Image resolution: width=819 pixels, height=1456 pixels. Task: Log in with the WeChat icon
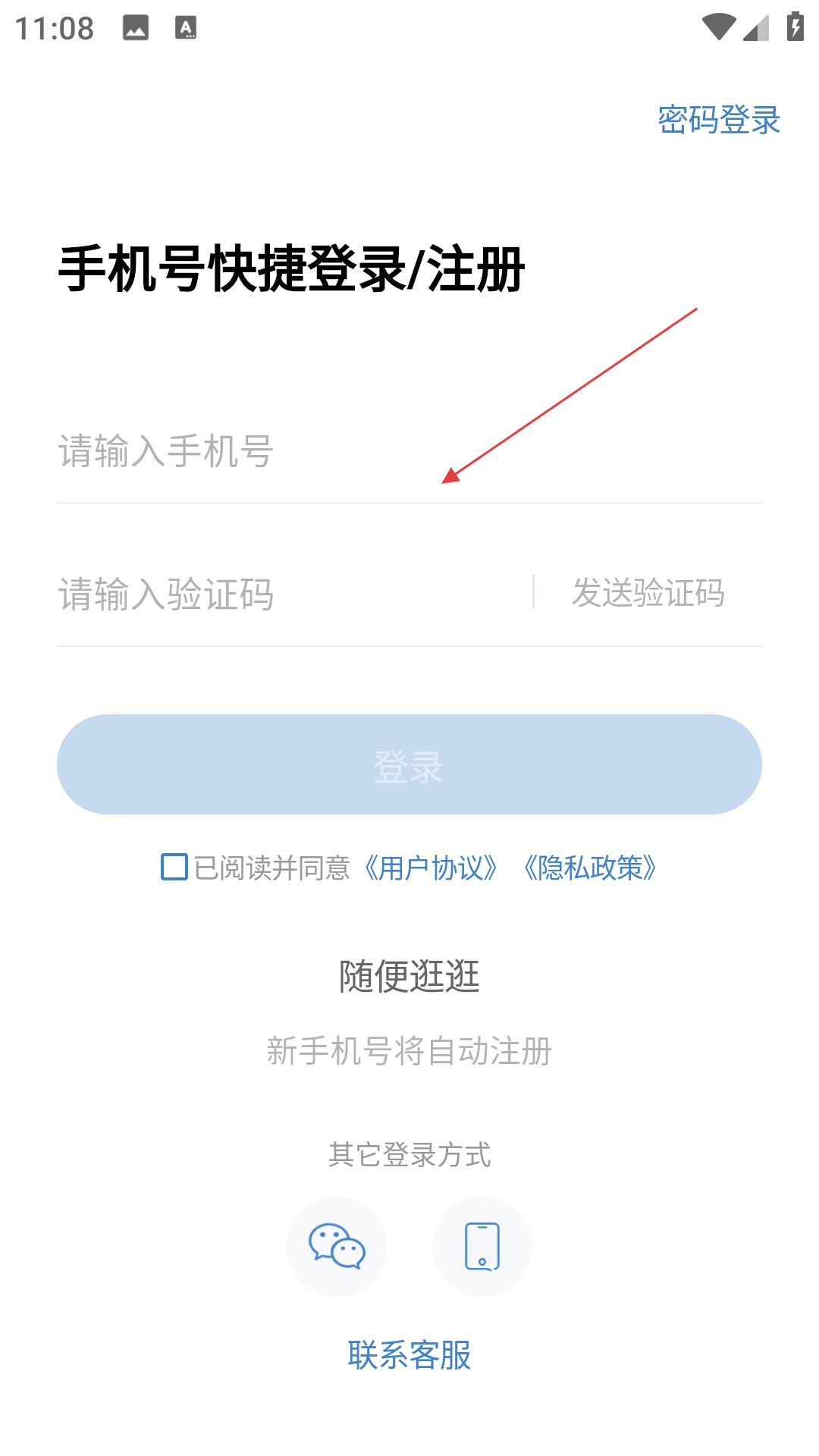pos(337,1247)
